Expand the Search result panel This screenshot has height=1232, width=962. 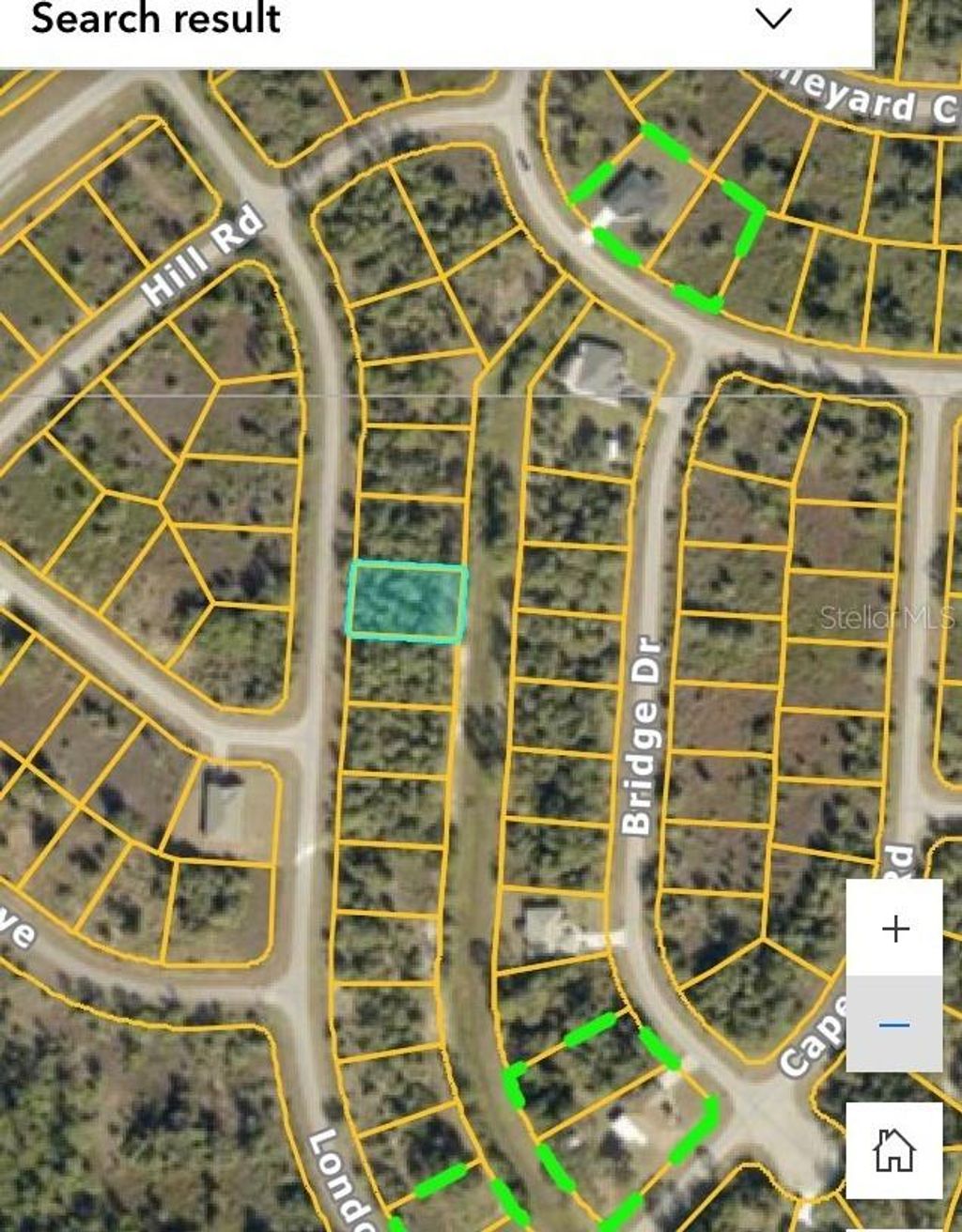click(772, 19)
